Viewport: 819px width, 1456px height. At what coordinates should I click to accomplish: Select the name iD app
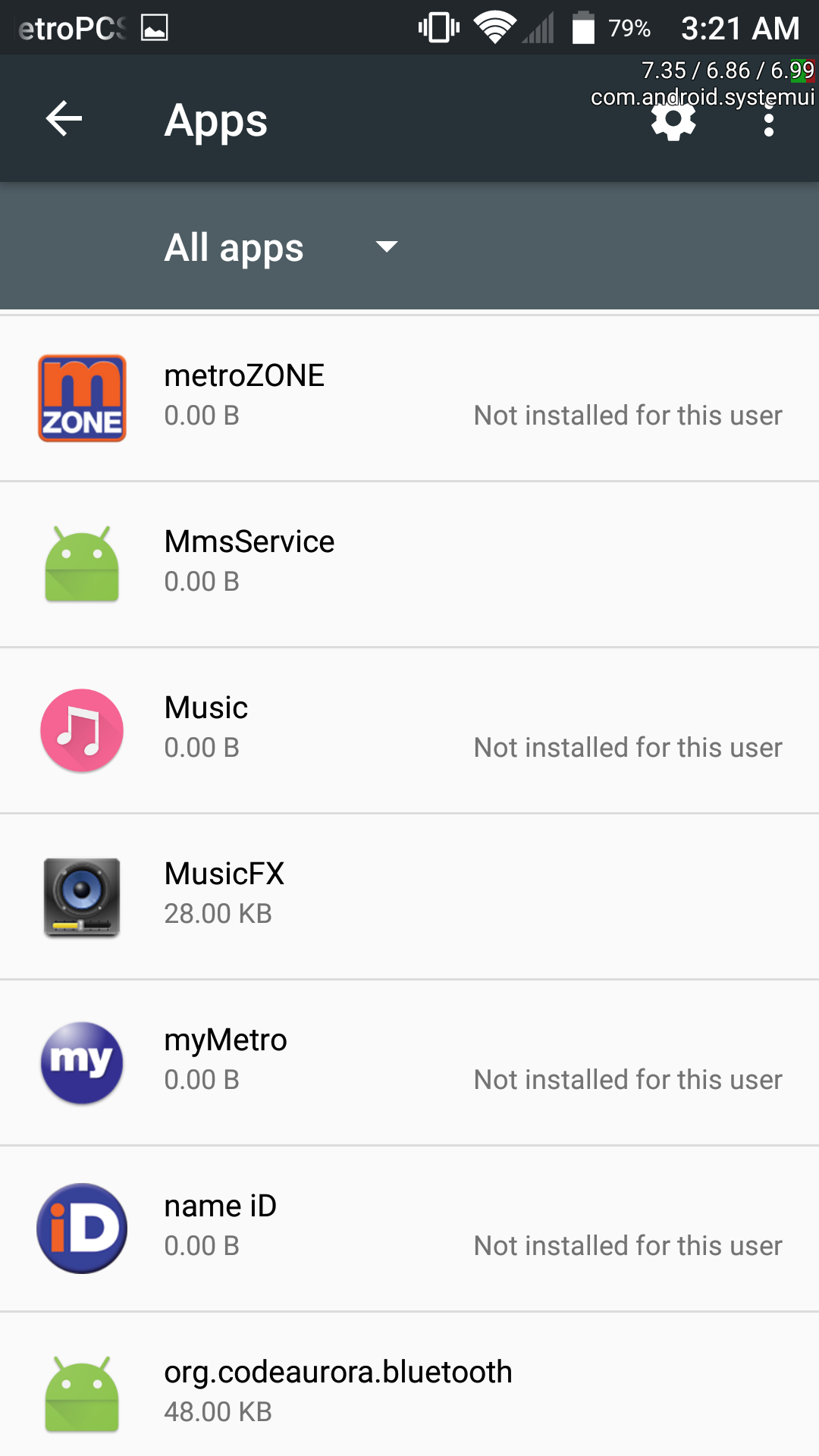tap(409, 1228)
